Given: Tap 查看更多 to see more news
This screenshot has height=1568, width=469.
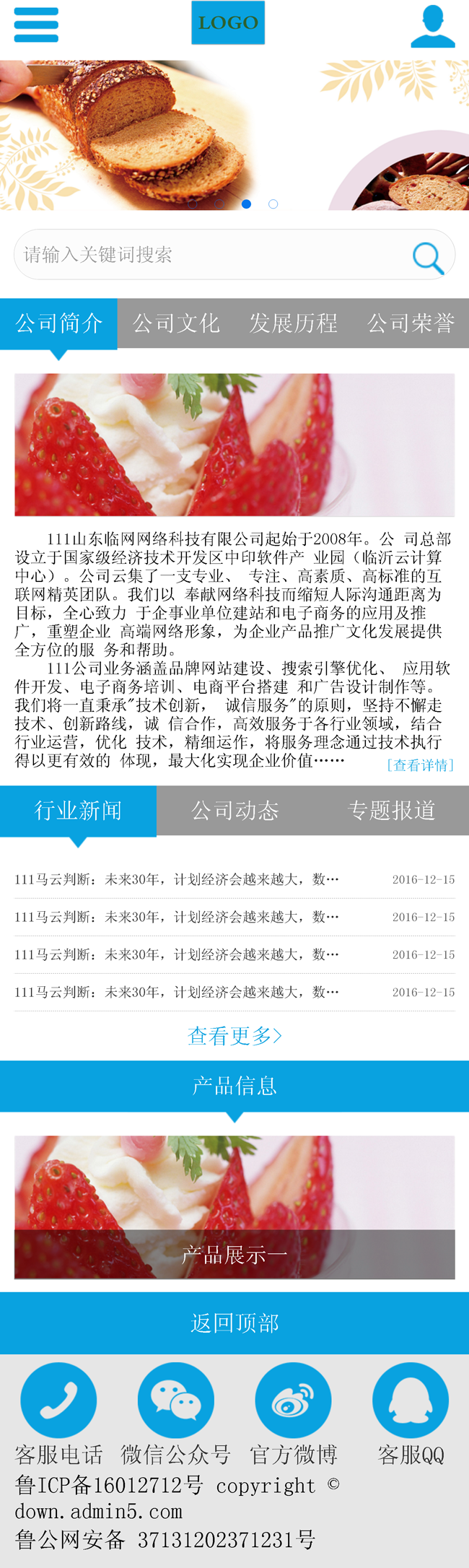Looking at the screenshot, I should point(234,1036).
